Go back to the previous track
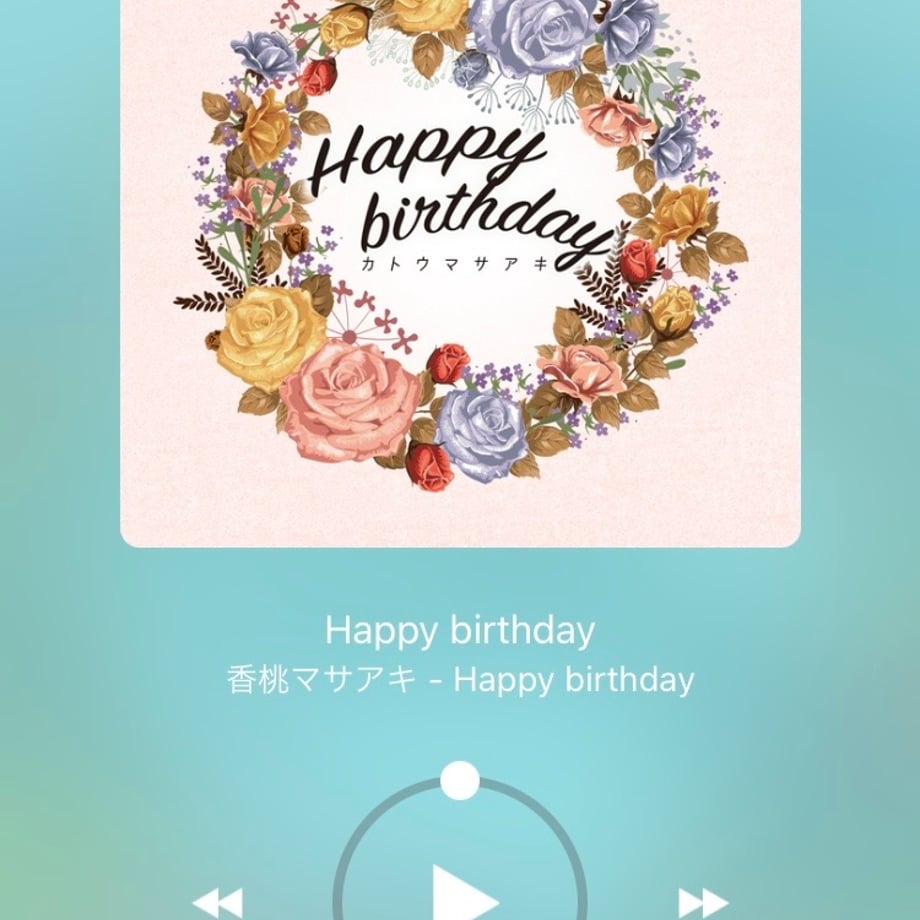This screenshot has width=920, height=920. (x=217, y=903)
